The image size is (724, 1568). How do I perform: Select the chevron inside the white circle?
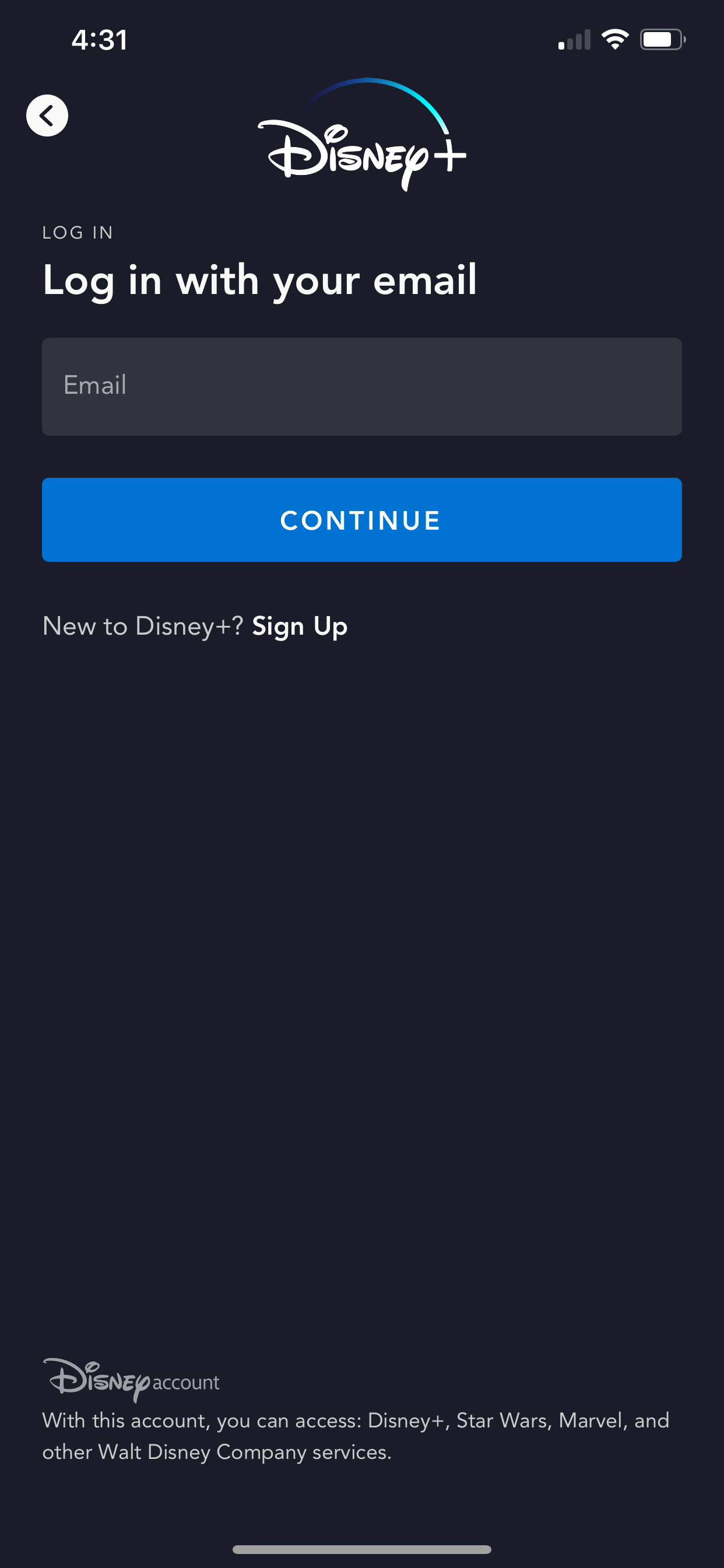[x=47, y=115]
